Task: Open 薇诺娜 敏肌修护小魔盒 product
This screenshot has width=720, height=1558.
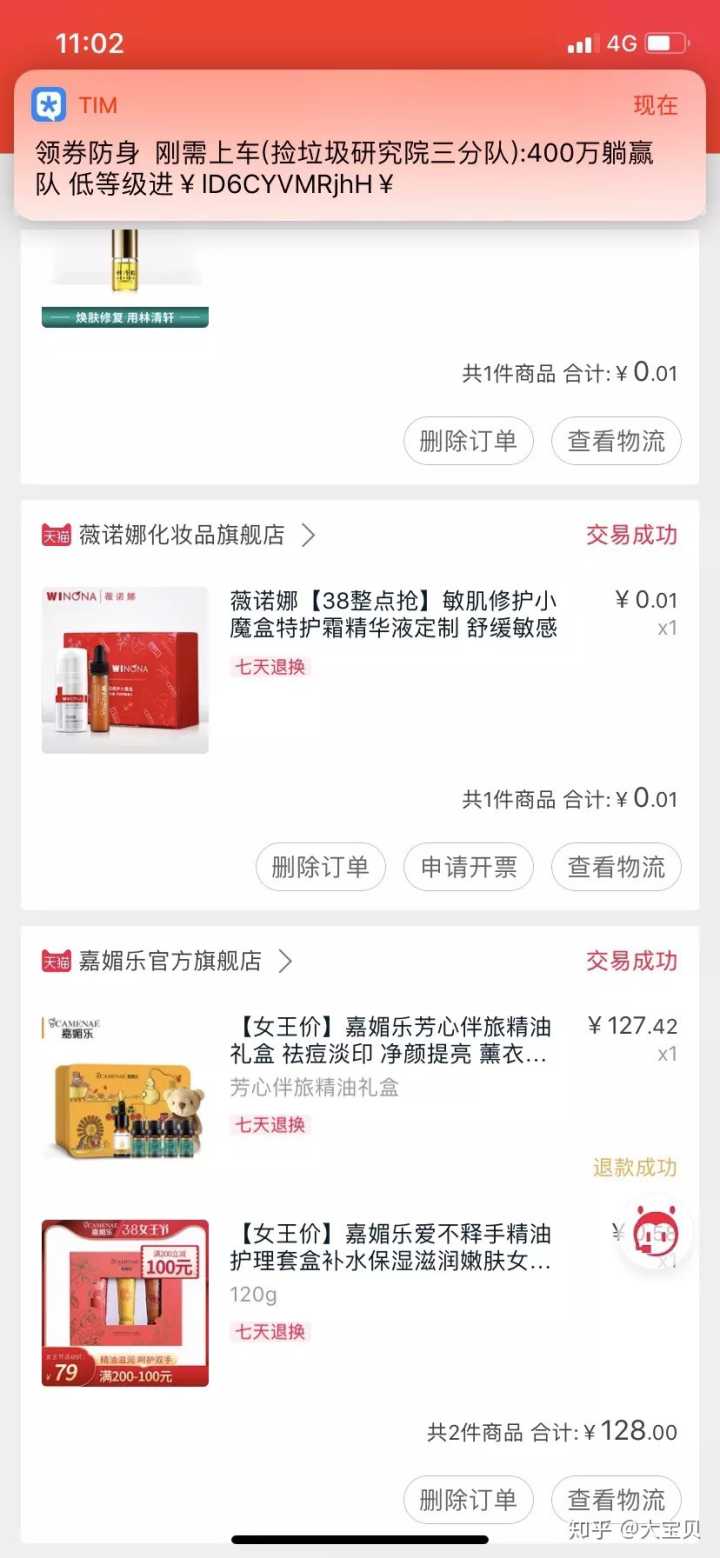Action: point(393,614)
